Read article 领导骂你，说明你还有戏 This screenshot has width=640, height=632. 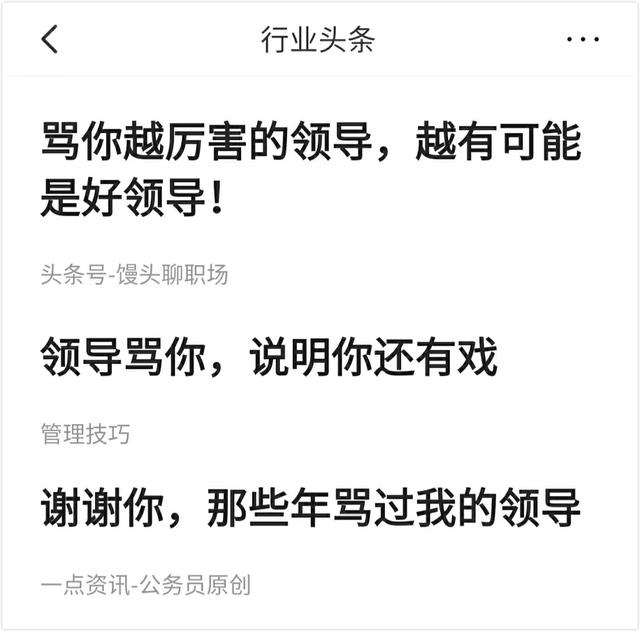point(268,357)
